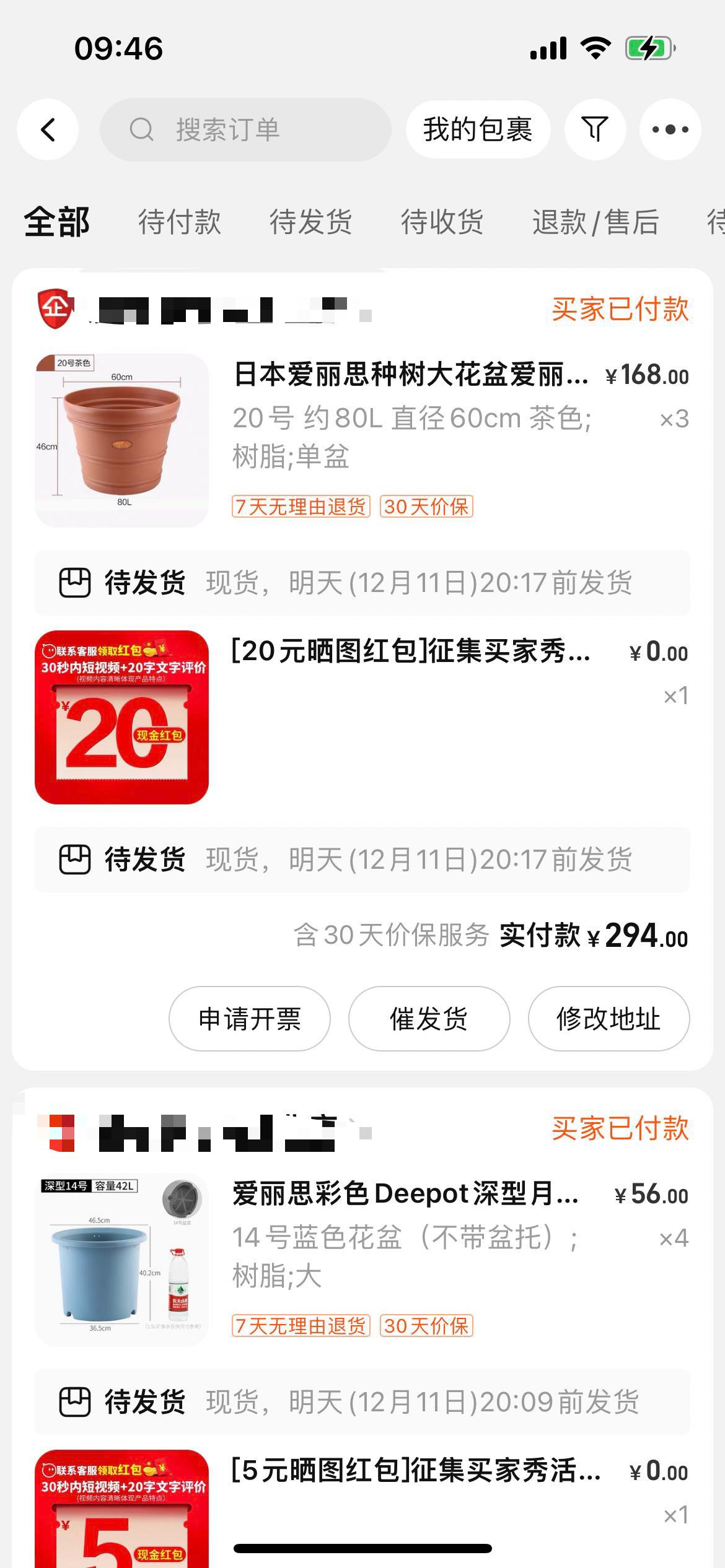Image resolution: width=725 pixels, height=1568 pixels.
Task: Open the three-dot overflow menu
Action: [x=670, y=129]
